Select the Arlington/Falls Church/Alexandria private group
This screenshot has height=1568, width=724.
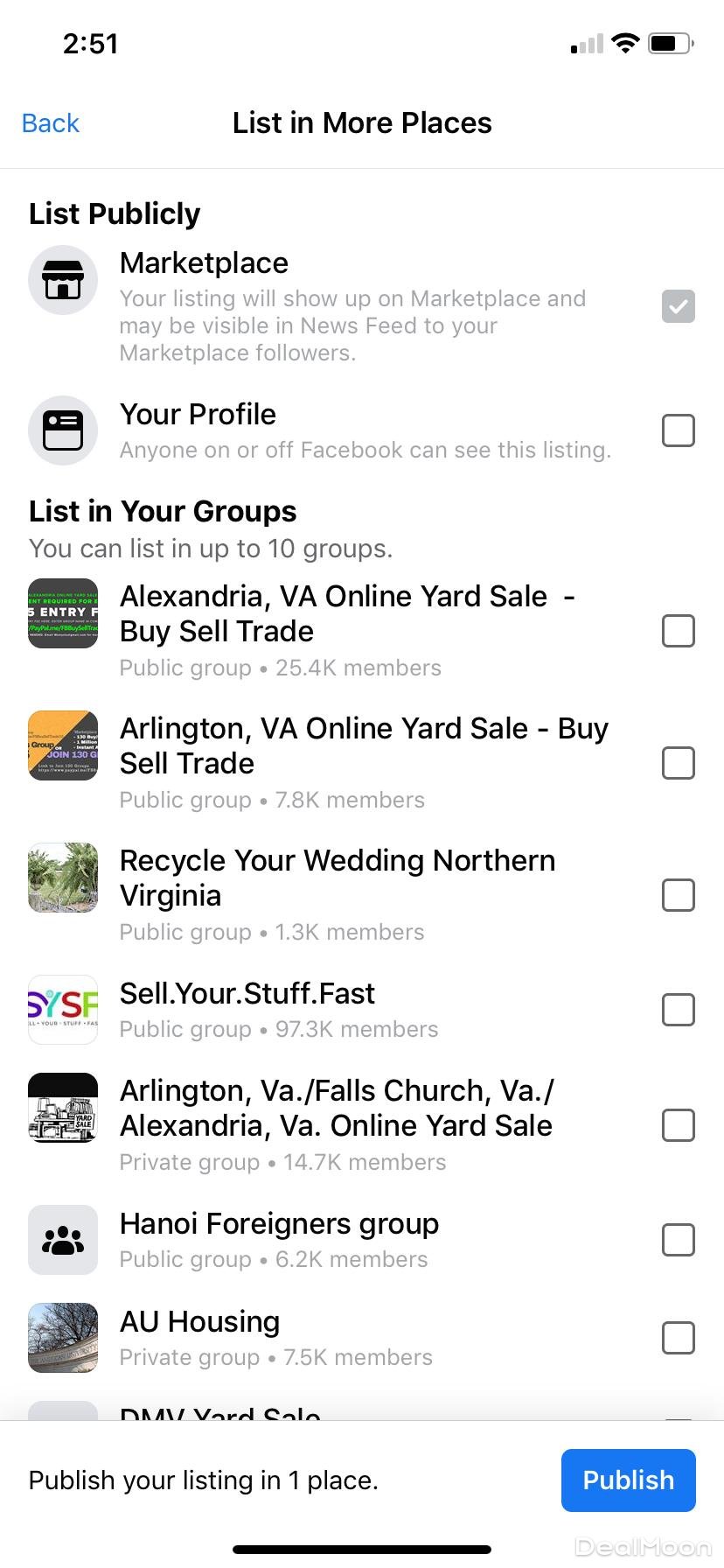(678, 1125)
